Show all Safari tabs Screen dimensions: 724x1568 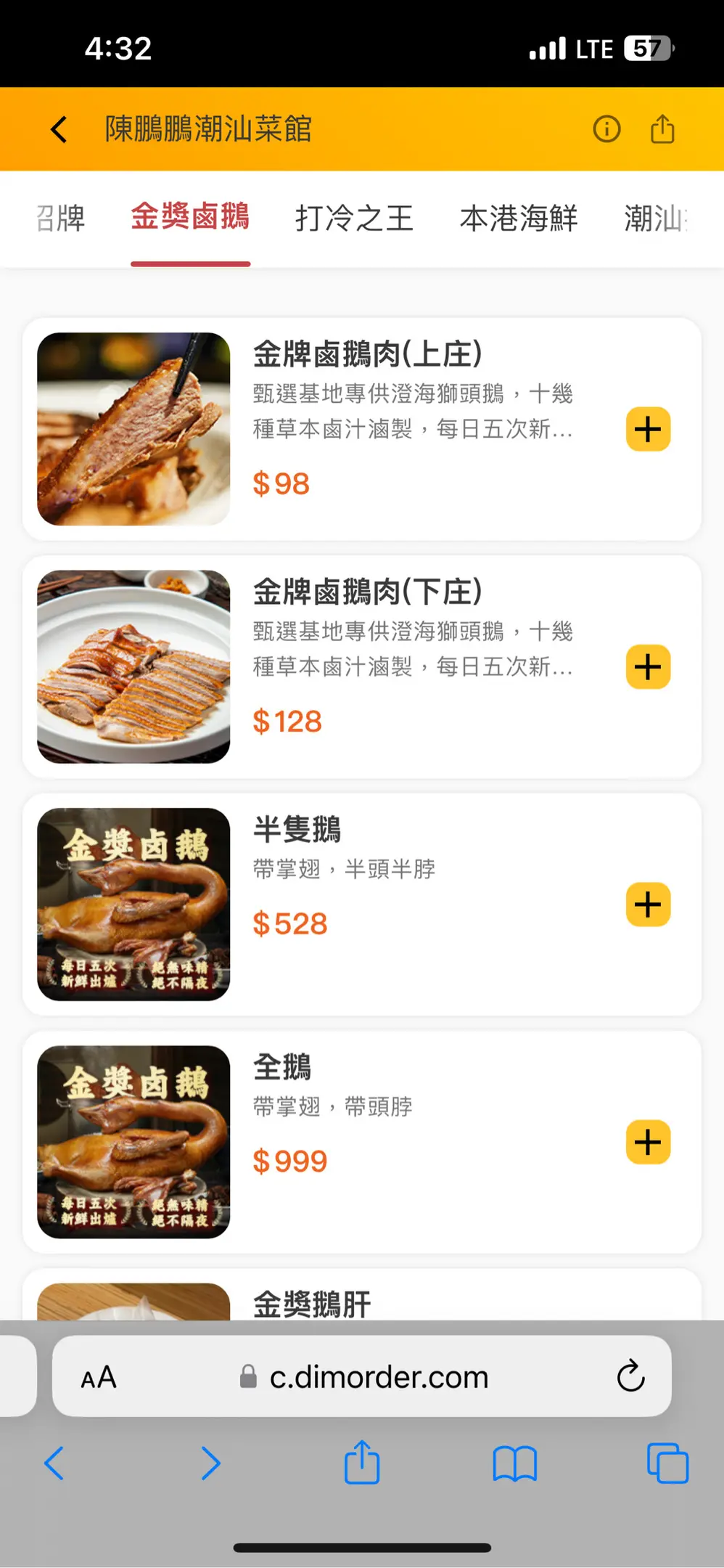(x=667, y=1463)
